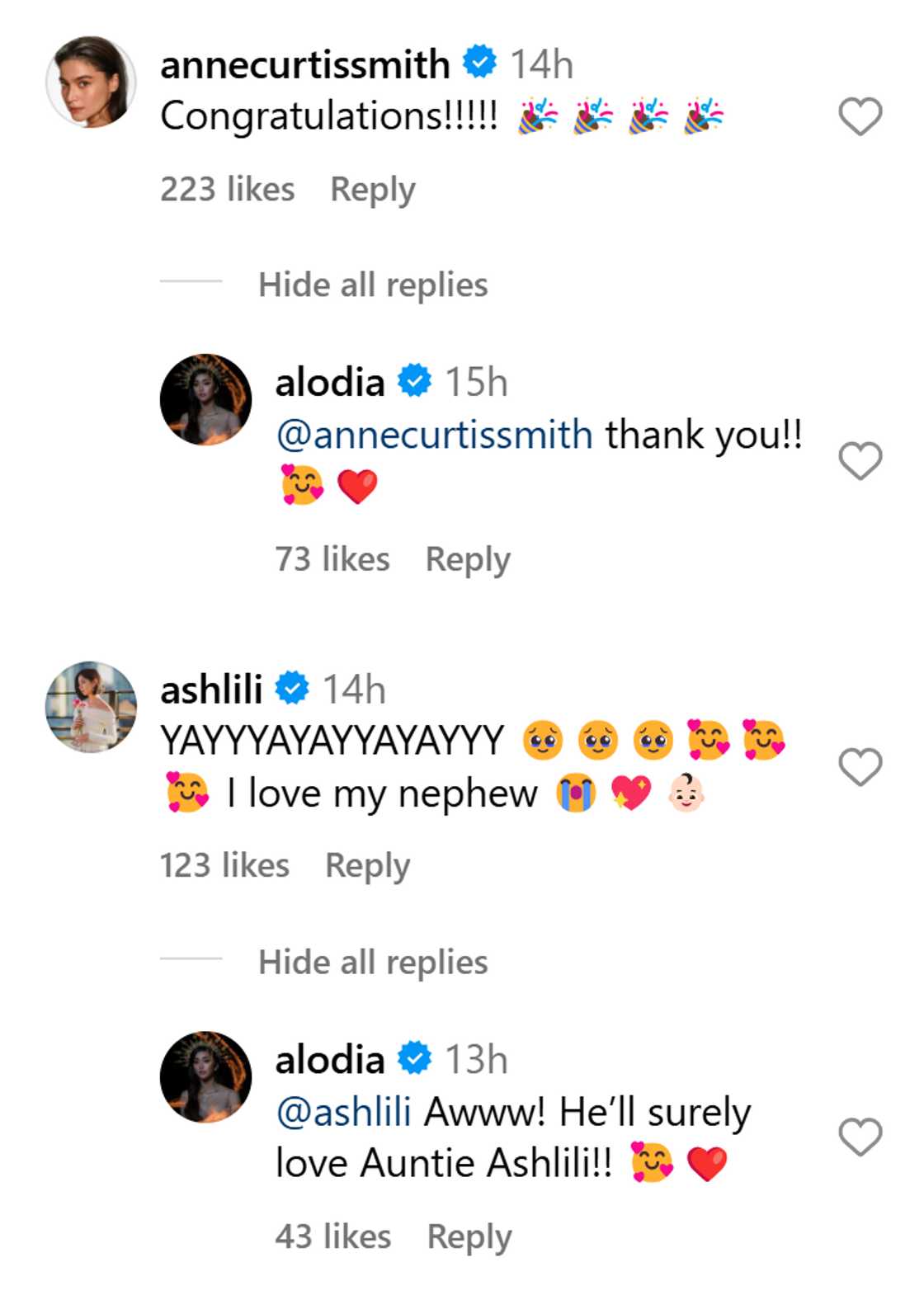This screenshot has width=924, height=1309.
Task: View likes on annecurtissmith's comment
Action: 227,189
